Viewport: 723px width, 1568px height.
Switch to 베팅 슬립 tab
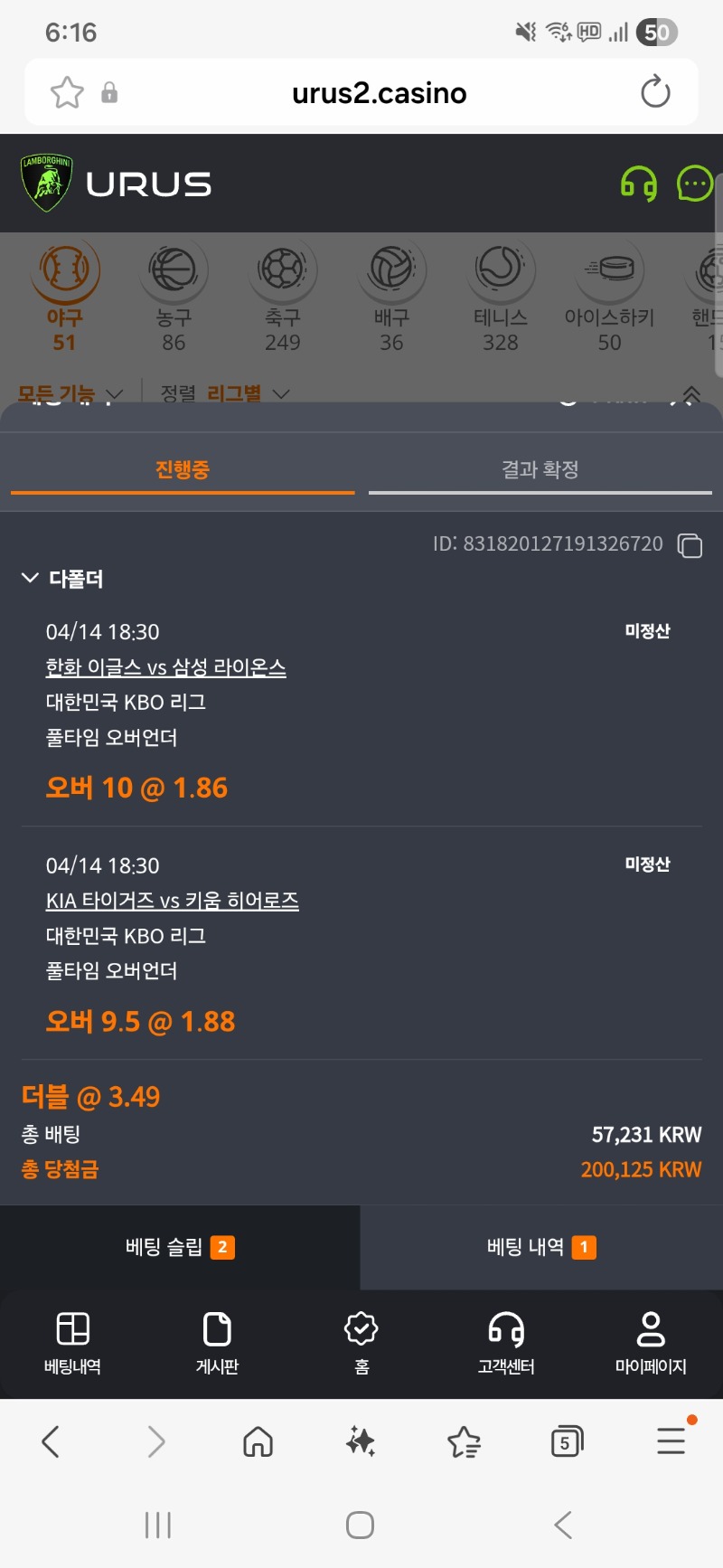pos(180,1248)
